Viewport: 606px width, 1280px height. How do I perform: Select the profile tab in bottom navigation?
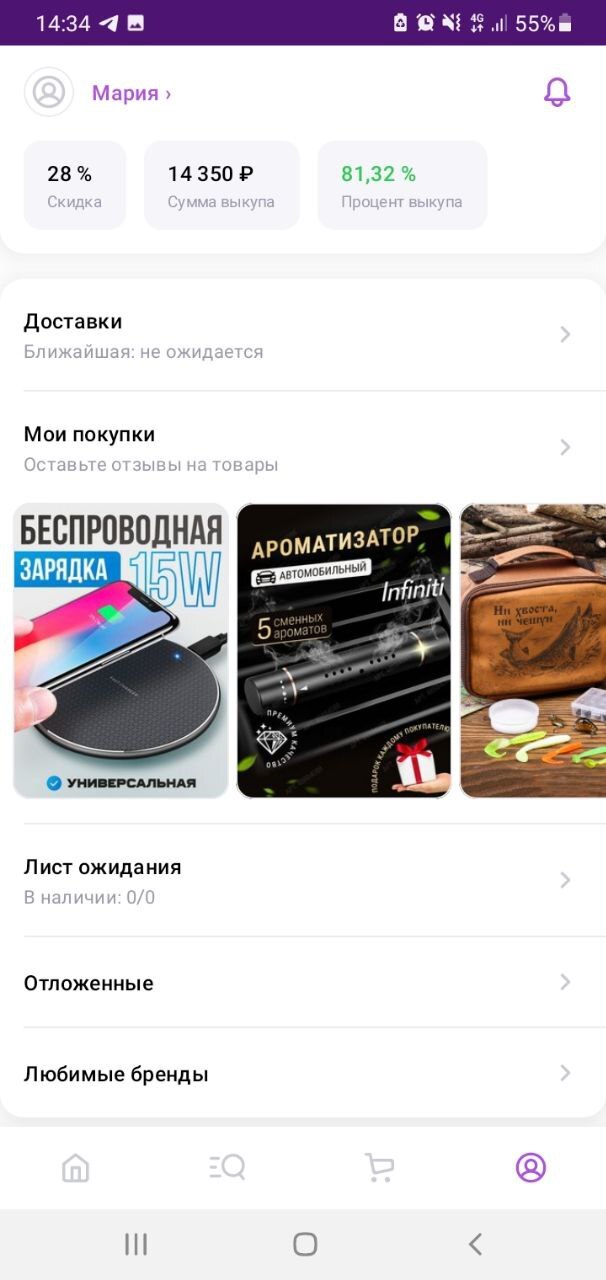pyautogui.click(x=530, y=1167)
